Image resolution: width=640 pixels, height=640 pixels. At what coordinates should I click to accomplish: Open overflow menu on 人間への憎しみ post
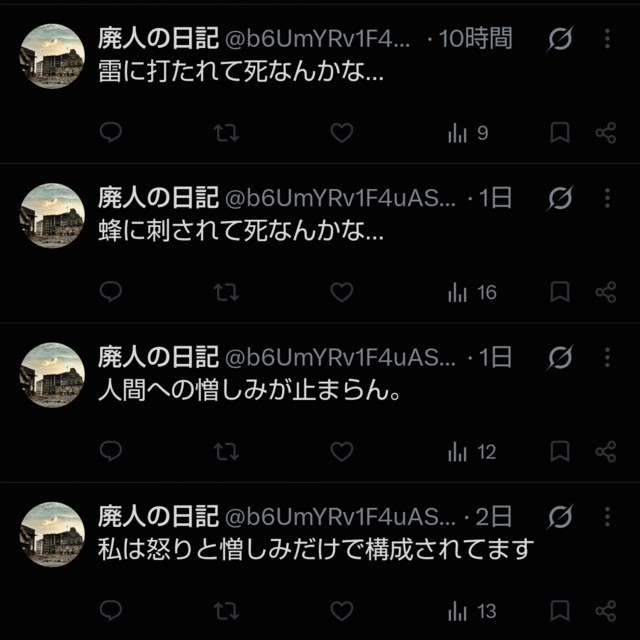tap(607, 358)
